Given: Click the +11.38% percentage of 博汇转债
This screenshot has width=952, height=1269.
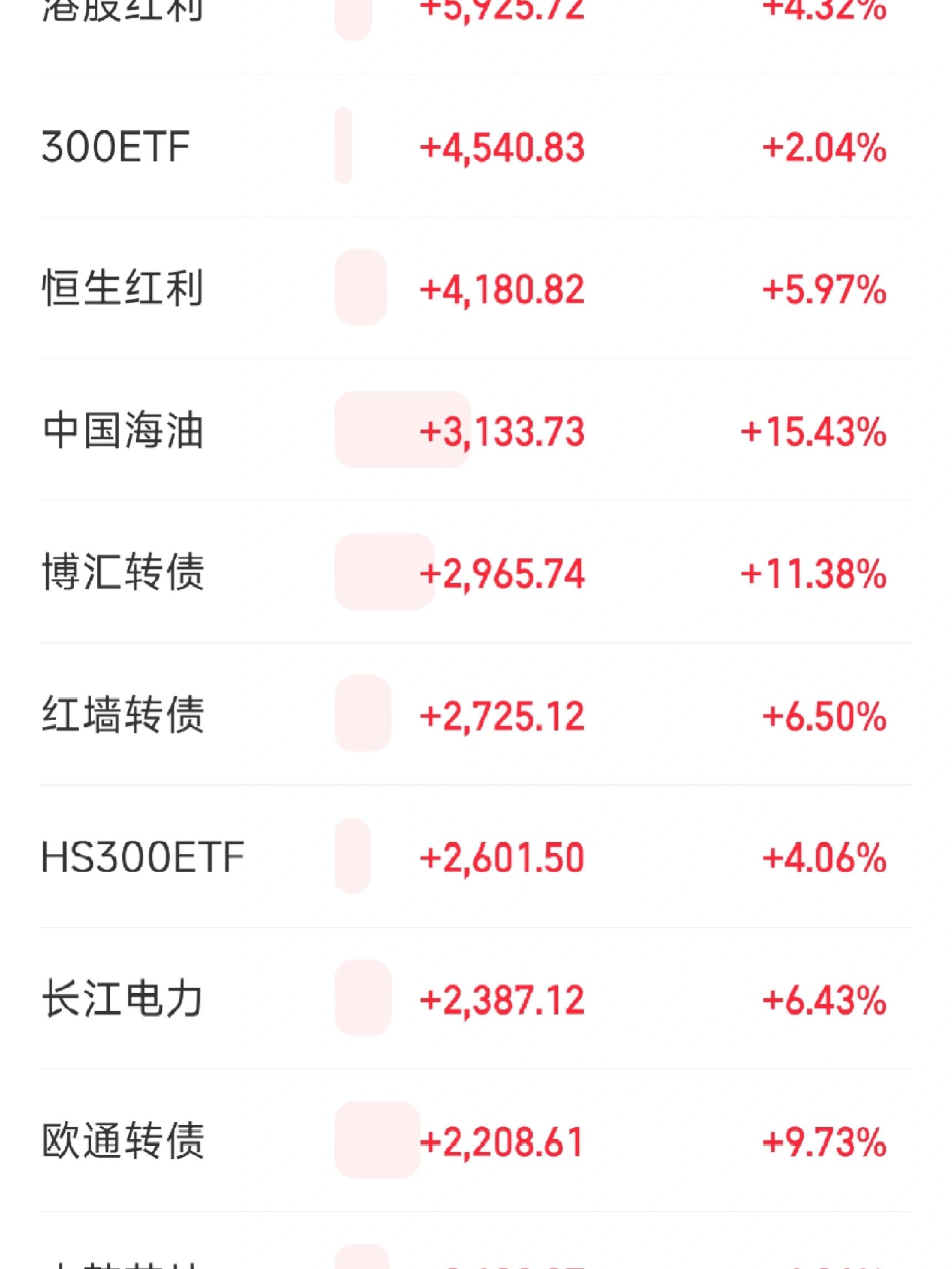Looking at the screenshot, I should tap(815, 574).
